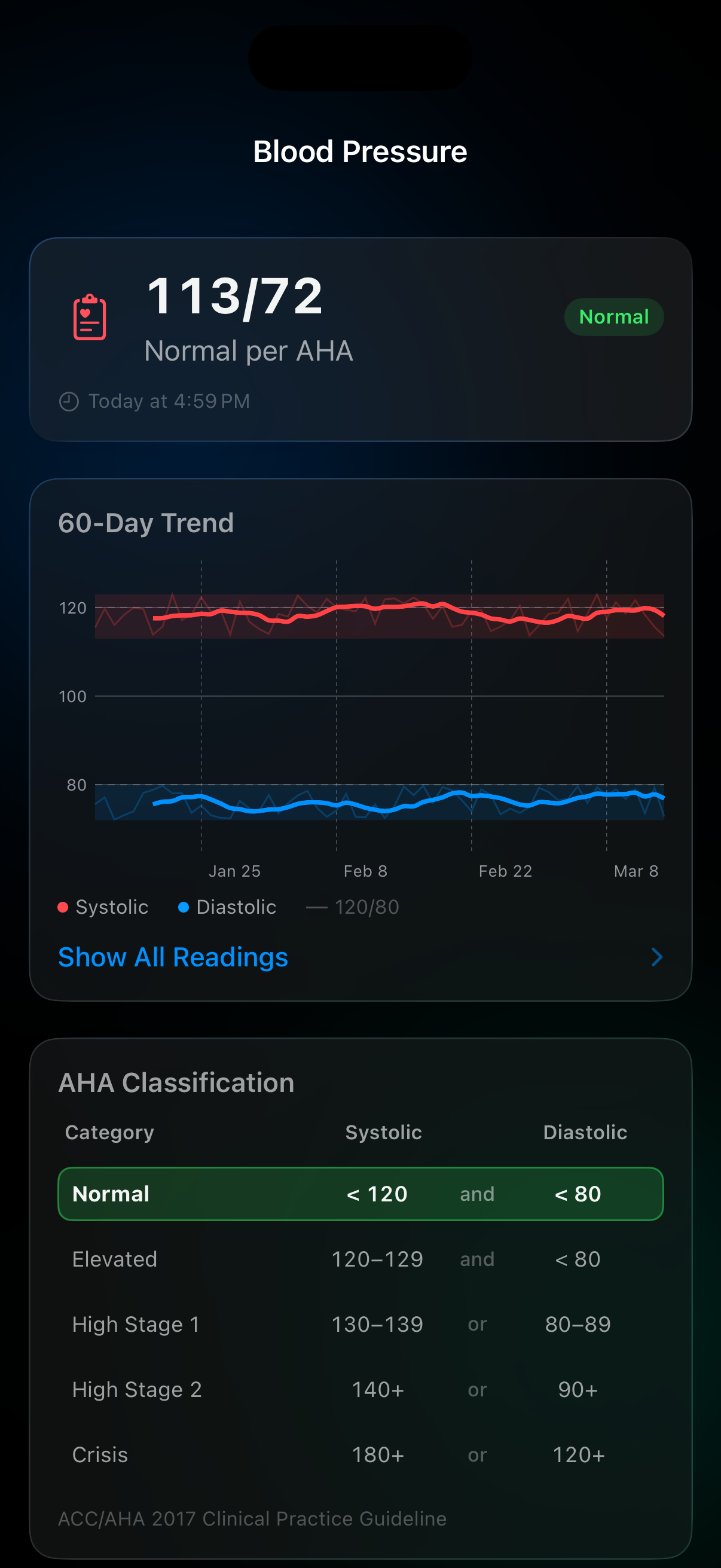
Task: Click the clock icon beside the timestamp
Action: [x=70, y=401]
